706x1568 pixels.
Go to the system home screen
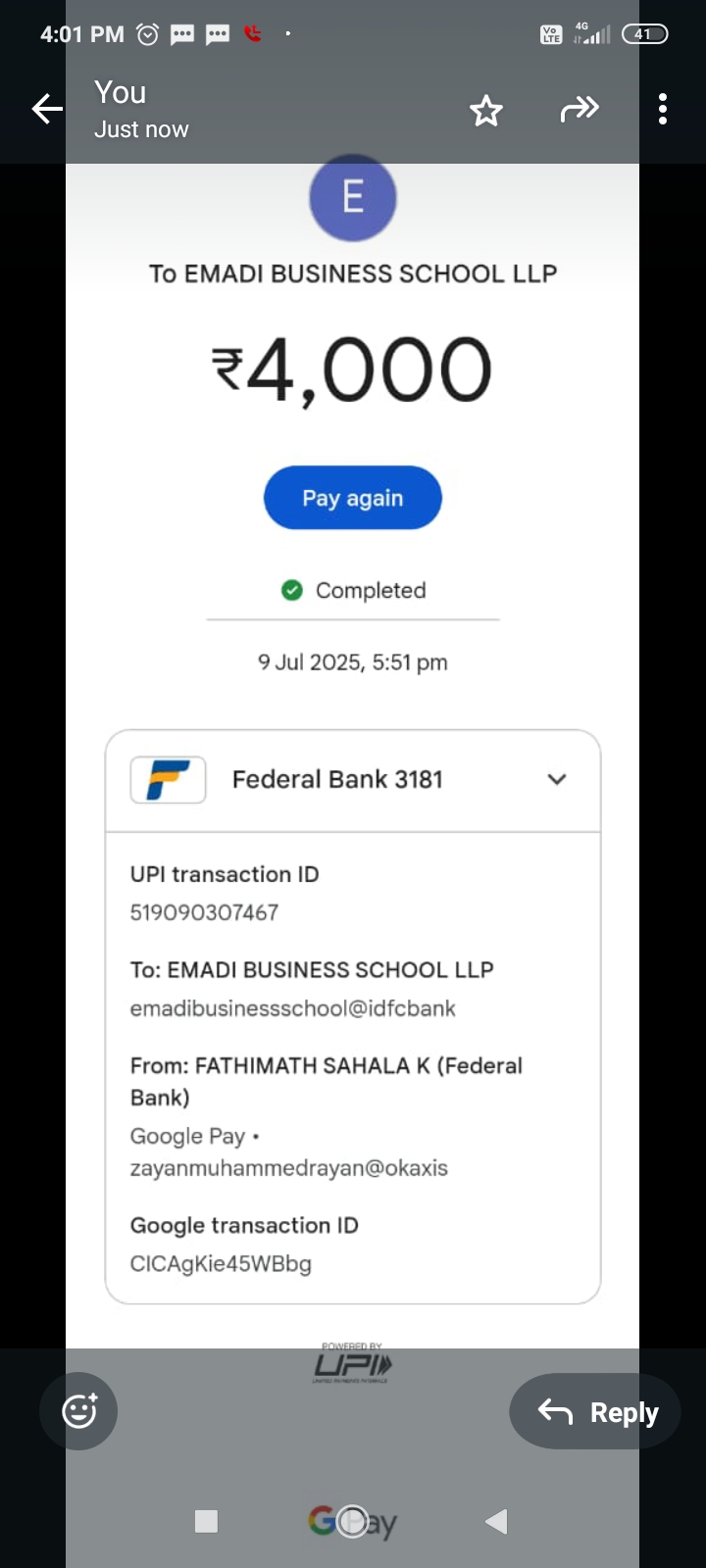tap(352, 1521)
